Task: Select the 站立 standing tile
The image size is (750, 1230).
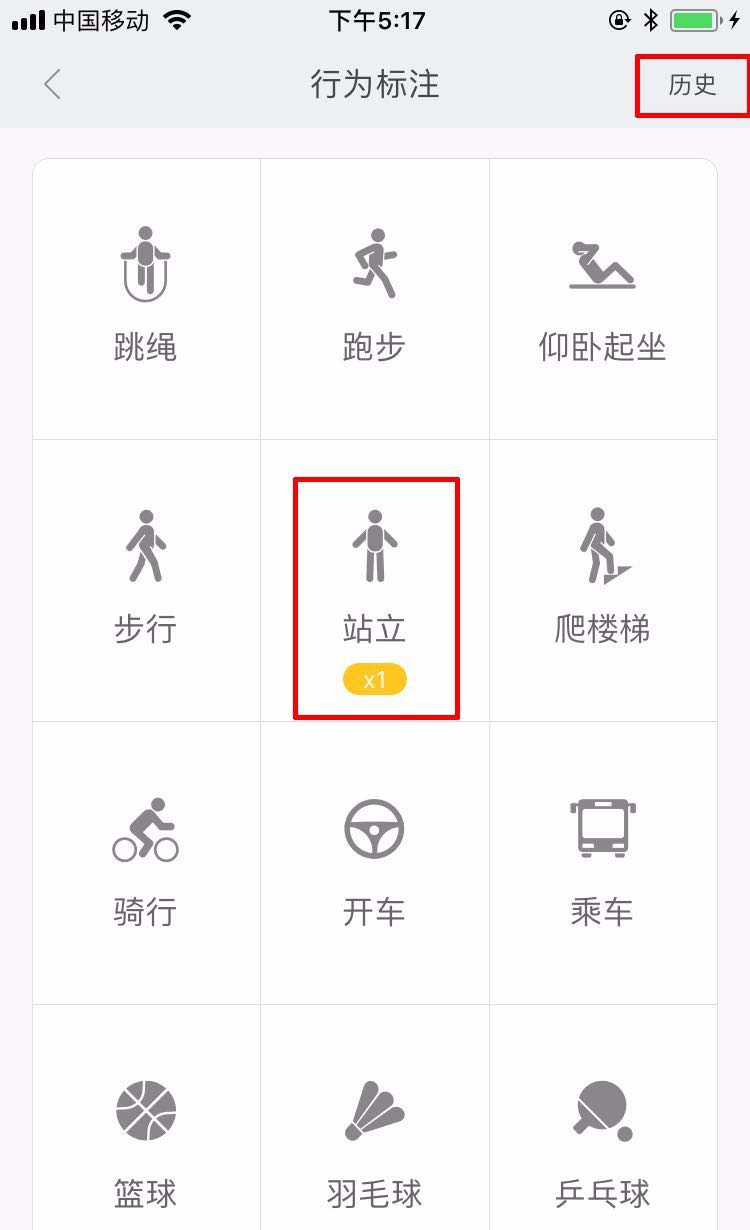Action: 375,581
